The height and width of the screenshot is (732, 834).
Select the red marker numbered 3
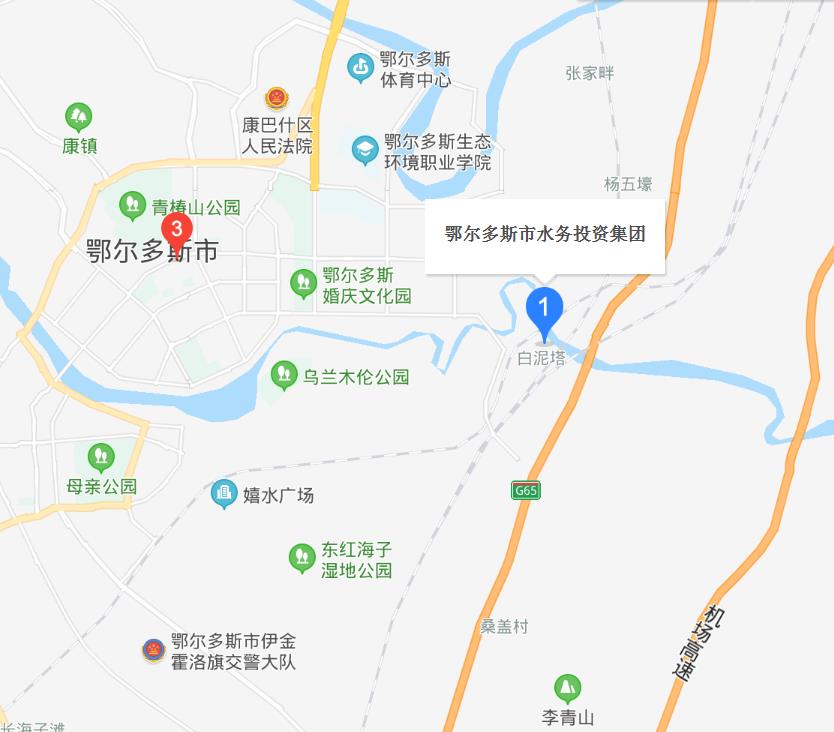click(x=177, y=228)
